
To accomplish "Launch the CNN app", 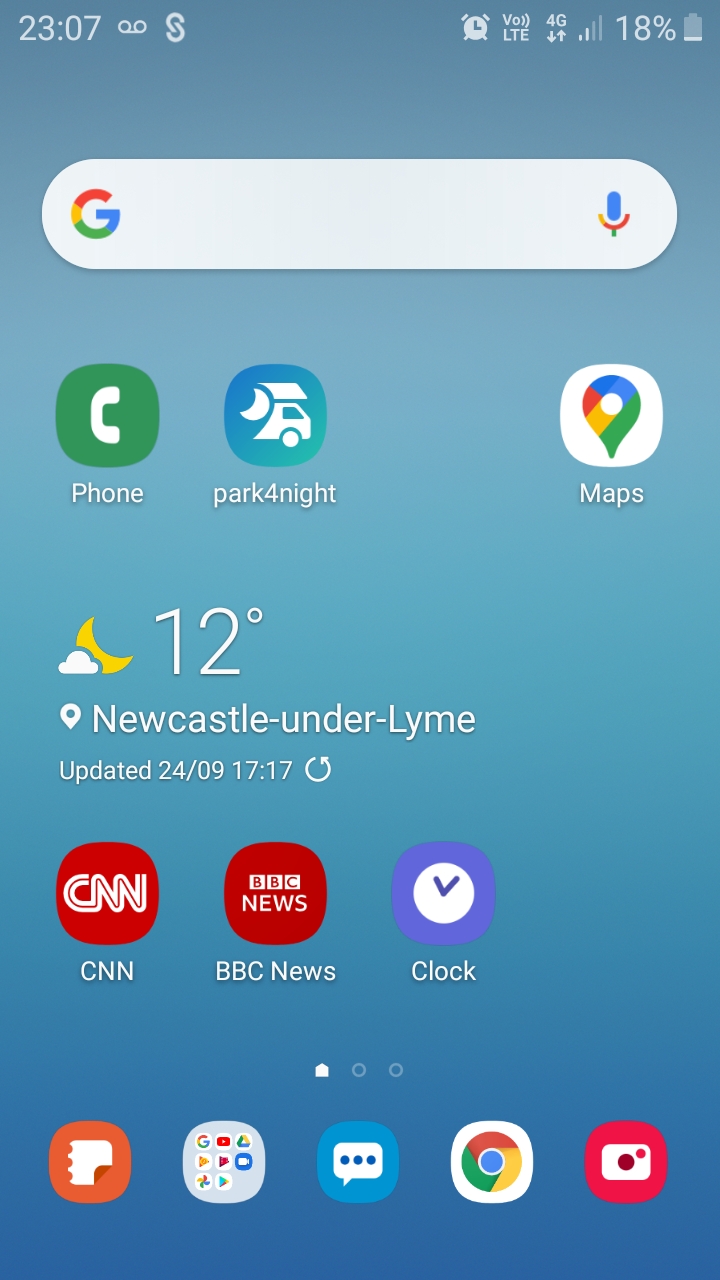I will (107, 893).
